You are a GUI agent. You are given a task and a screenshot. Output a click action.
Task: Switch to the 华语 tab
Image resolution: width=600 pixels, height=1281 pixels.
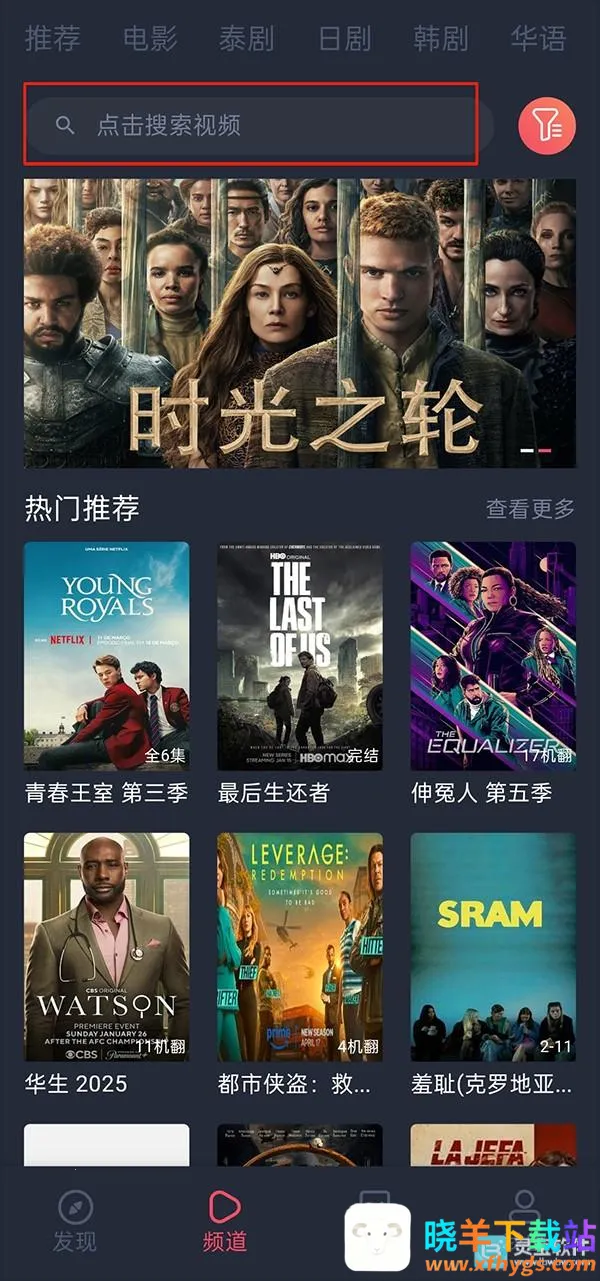point(538,39)
